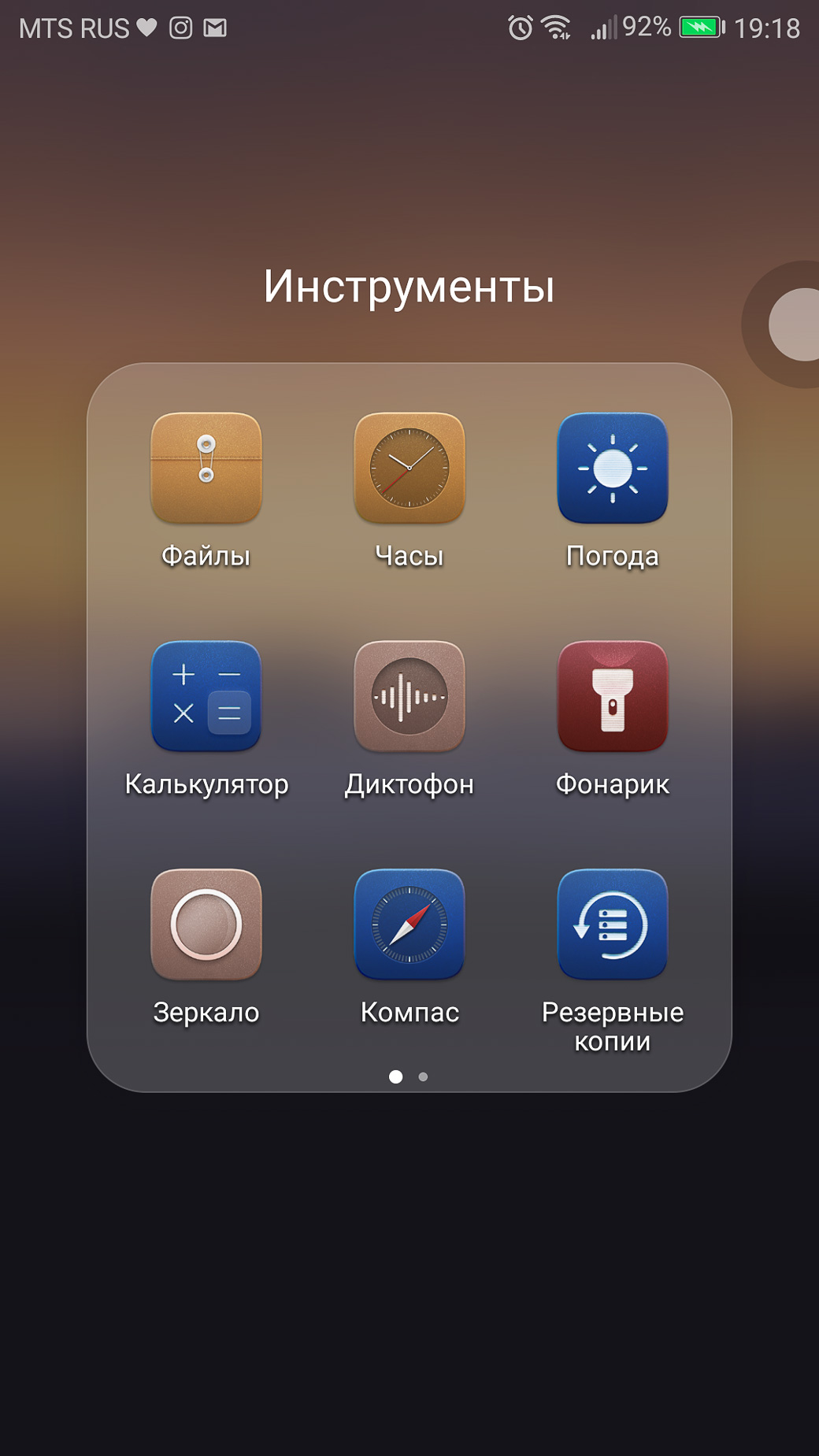Viewport: 819px width, 1456px height.
Task: Tap the Инструменты folder name to rename
Action: (409, 287)
